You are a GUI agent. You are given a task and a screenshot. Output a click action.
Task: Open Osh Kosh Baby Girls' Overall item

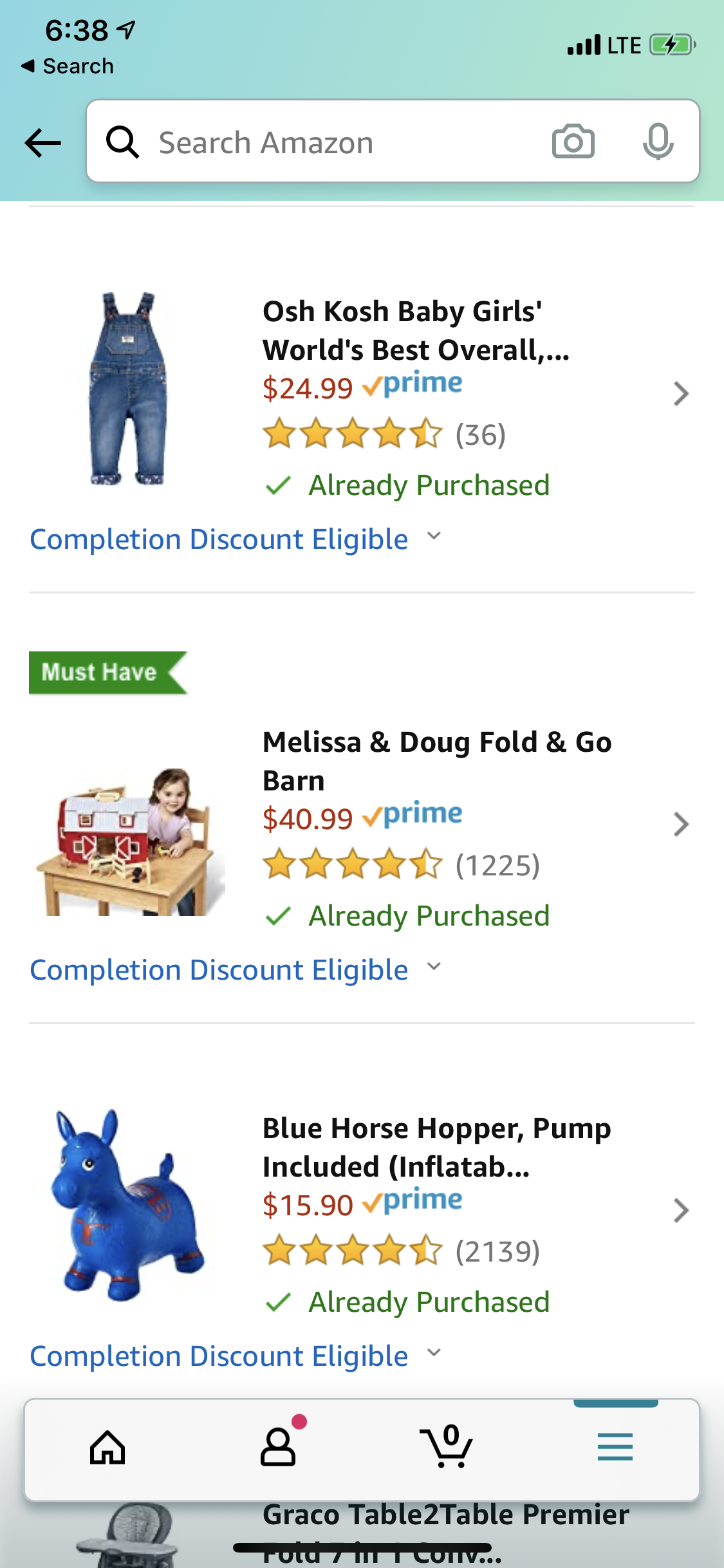416,331
